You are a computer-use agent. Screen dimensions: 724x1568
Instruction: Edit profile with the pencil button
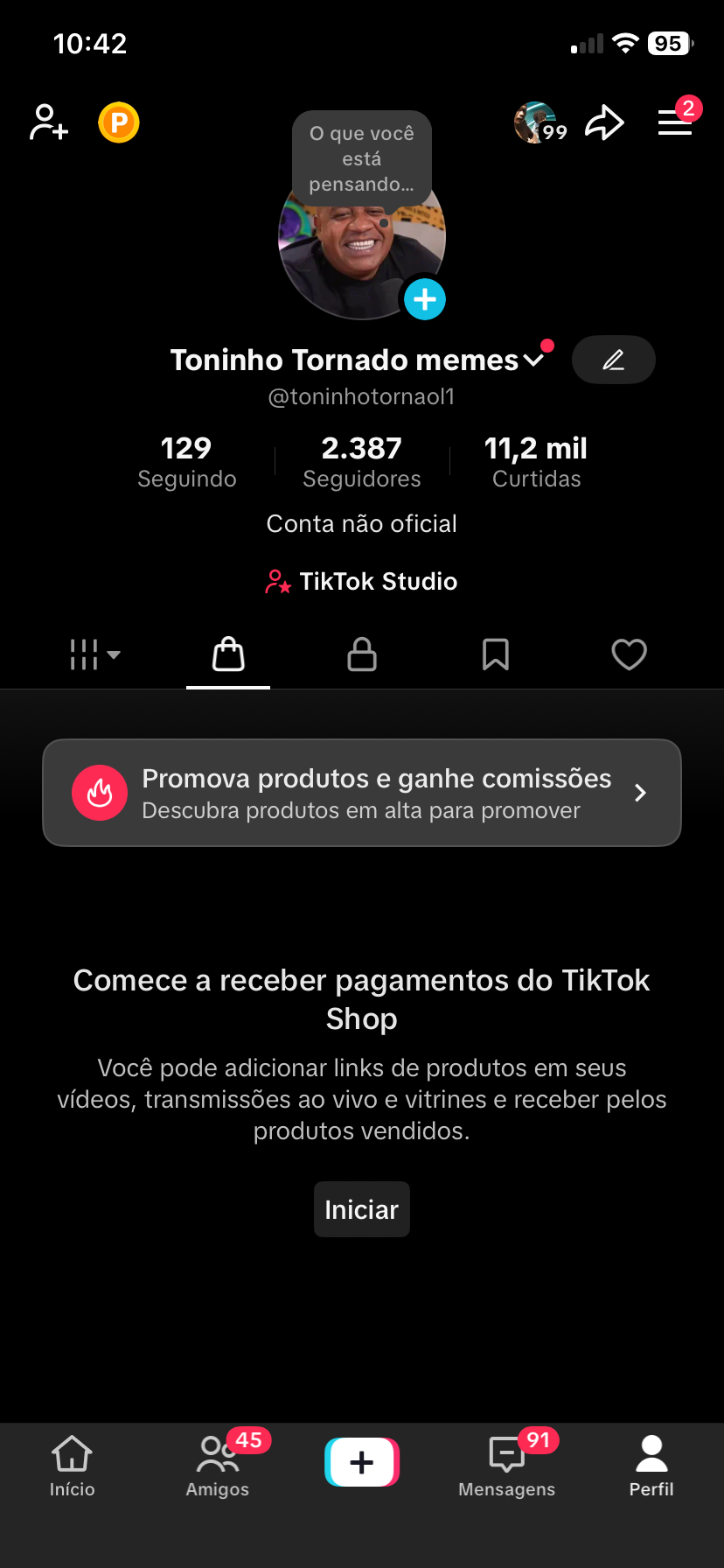tap(613, 360)
